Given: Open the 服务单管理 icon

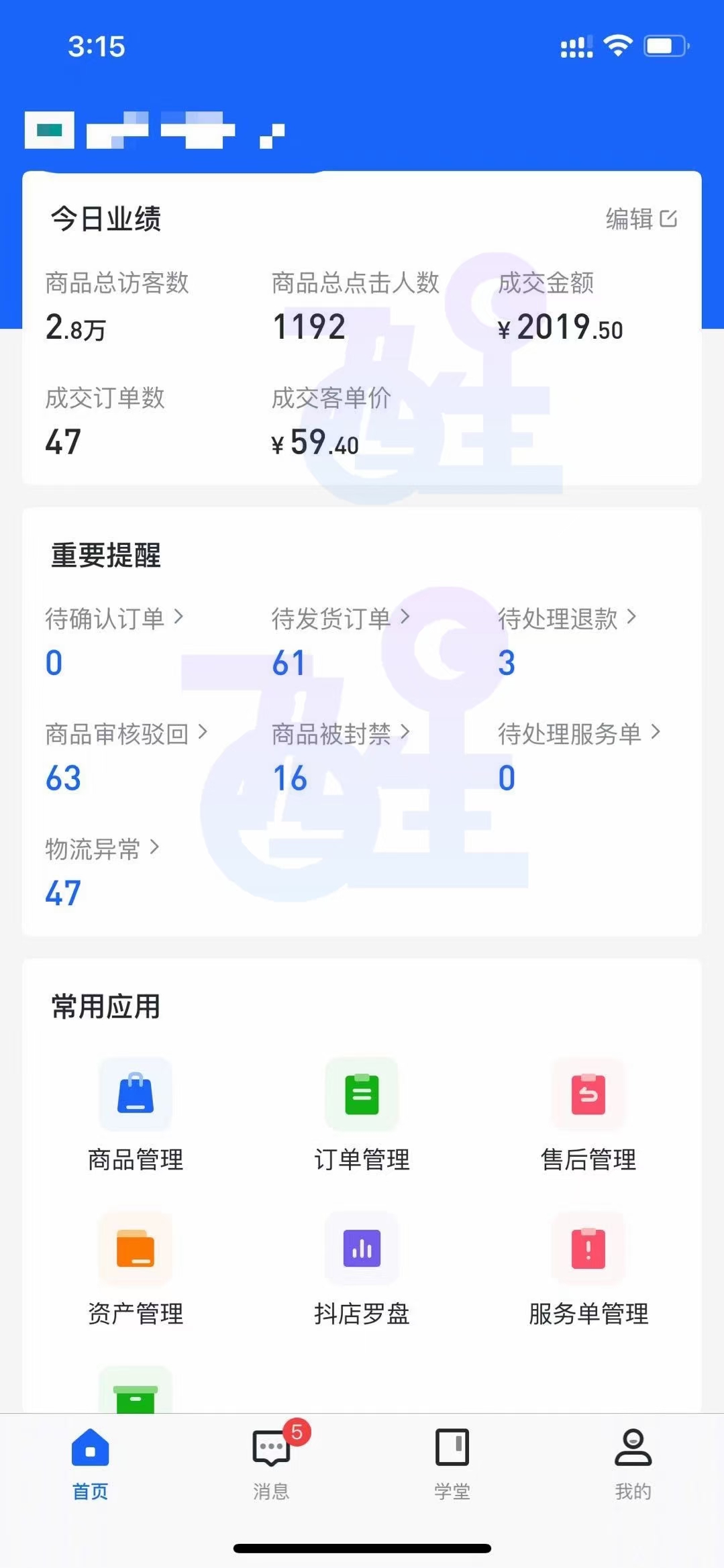Looking at the screenshot, I should tap(588, 1248).
